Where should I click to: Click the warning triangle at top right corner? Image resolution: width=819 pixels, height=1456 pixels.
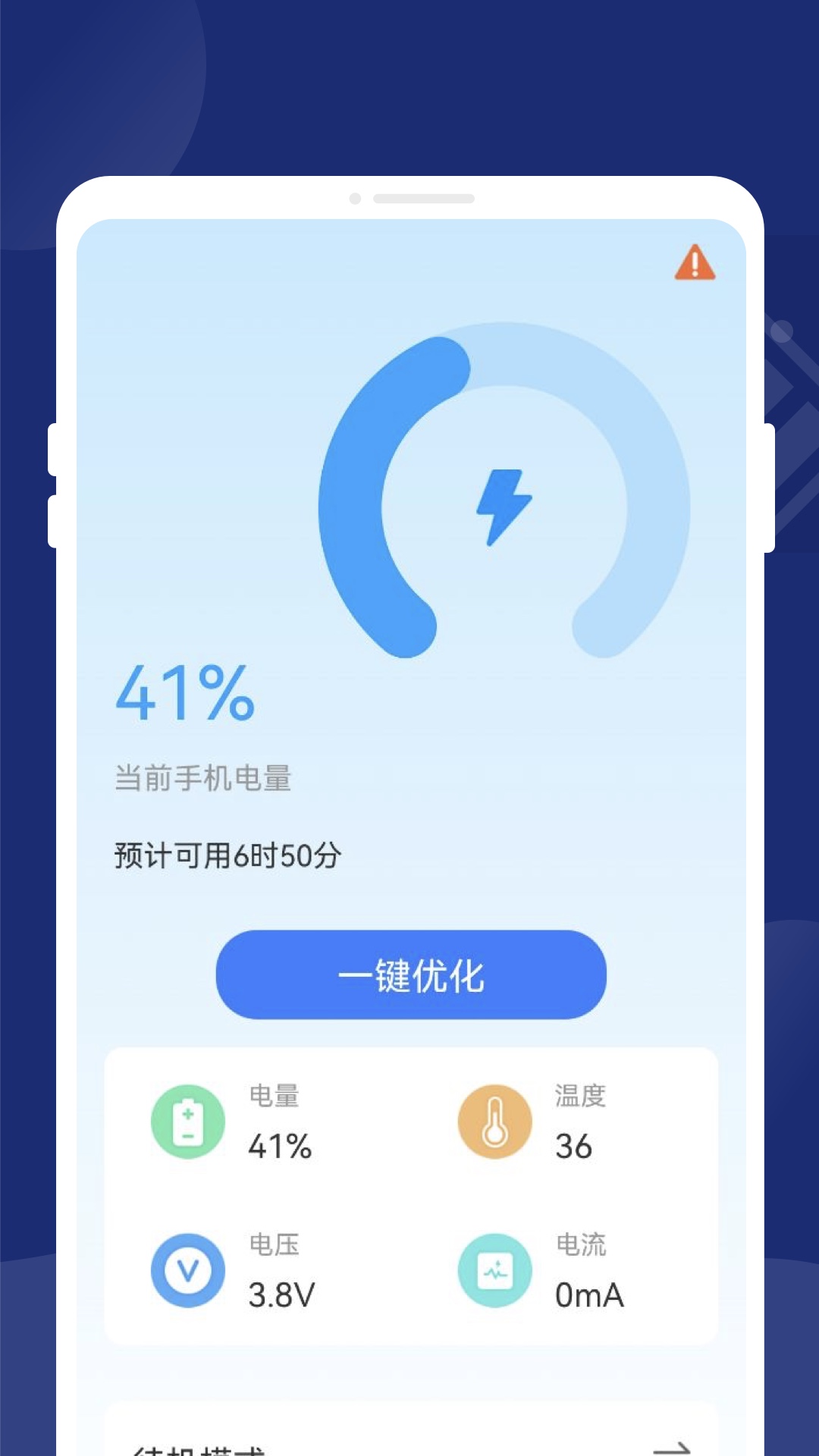[695, 263]
